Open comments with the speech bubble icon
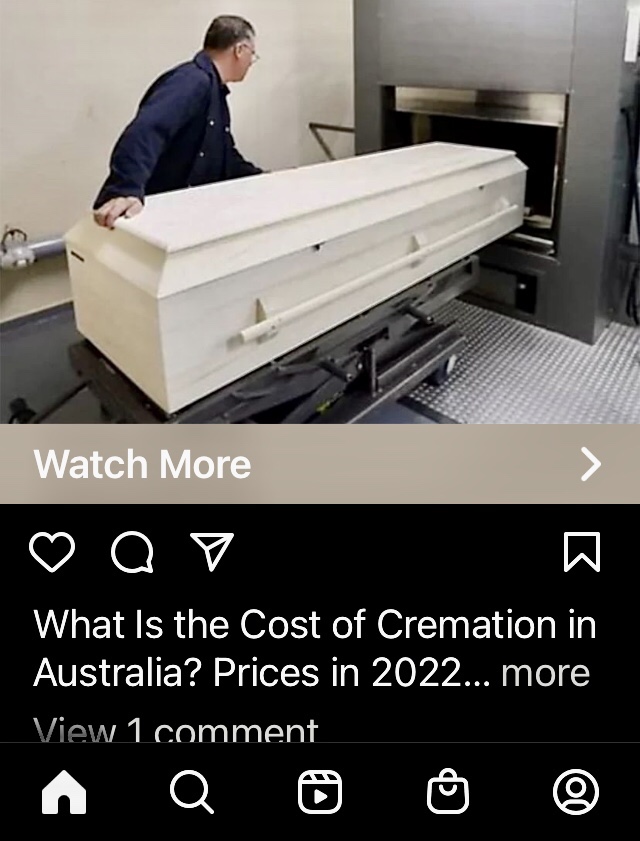 [132, 552]
